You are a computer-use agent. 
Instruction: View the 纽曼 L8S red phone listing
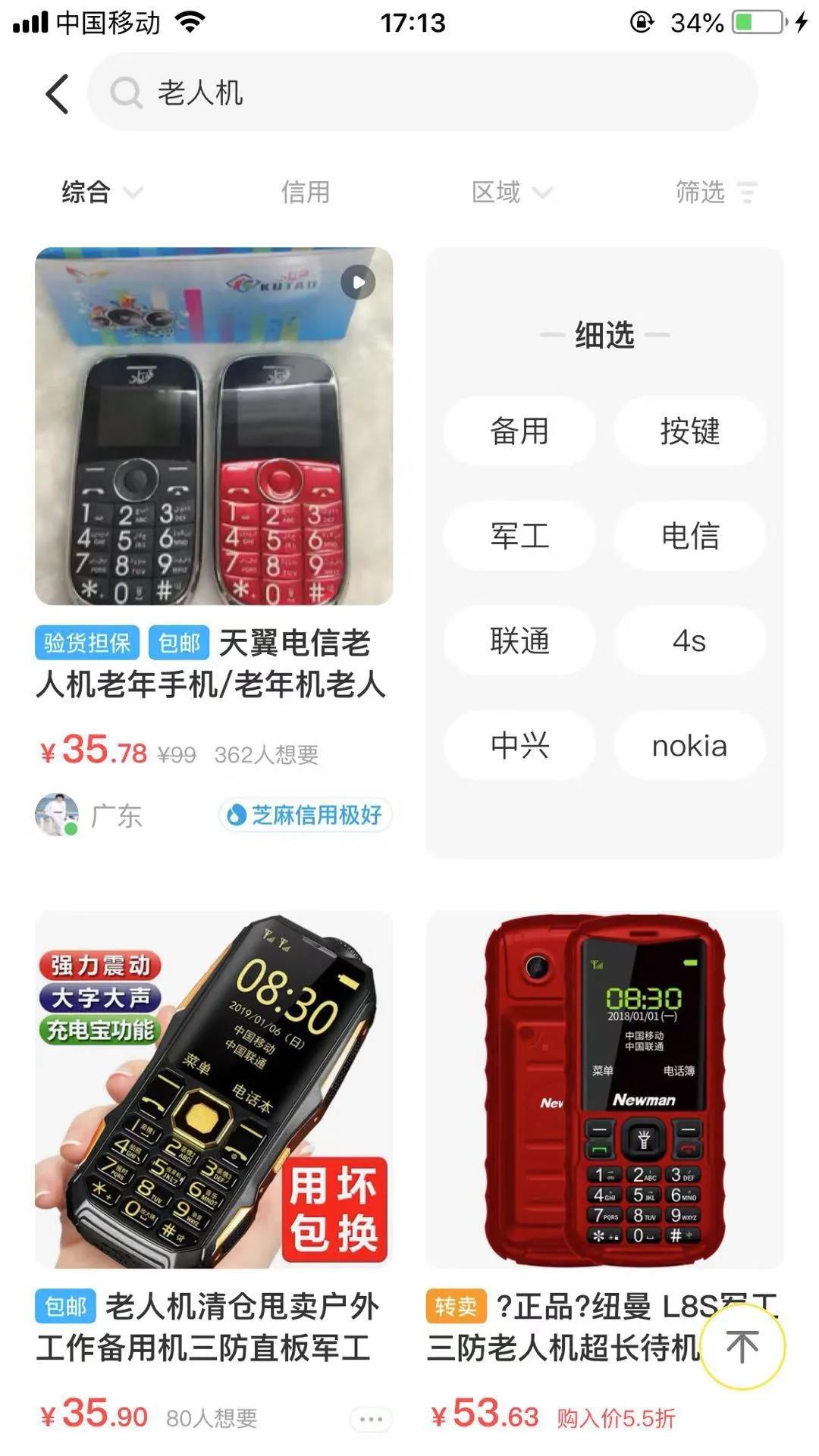(604, 1090)
